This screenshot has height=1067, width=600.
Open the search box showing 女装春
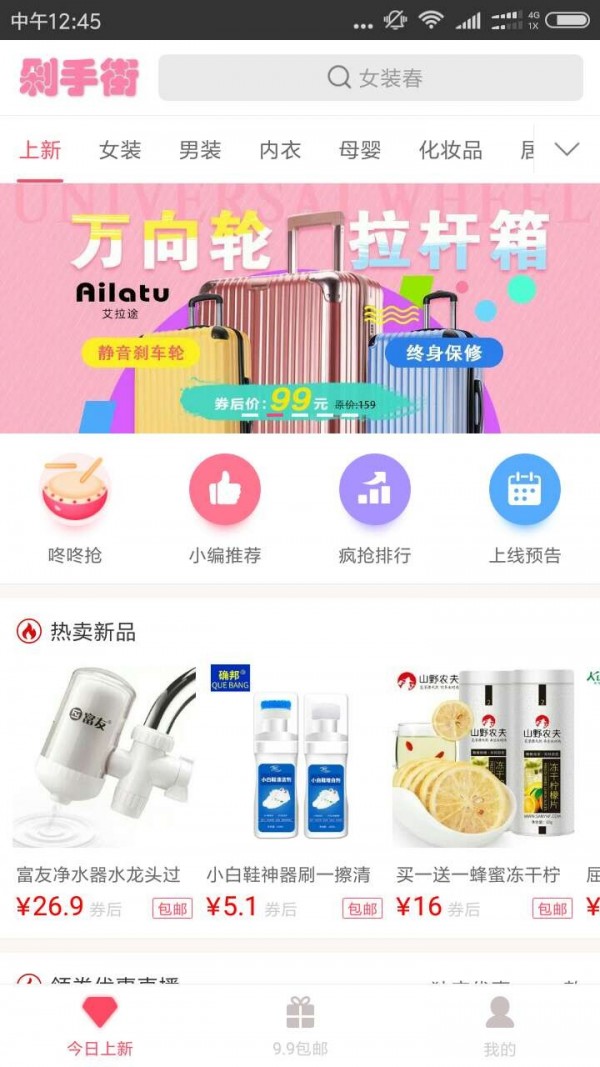click(x=370, y=78)
